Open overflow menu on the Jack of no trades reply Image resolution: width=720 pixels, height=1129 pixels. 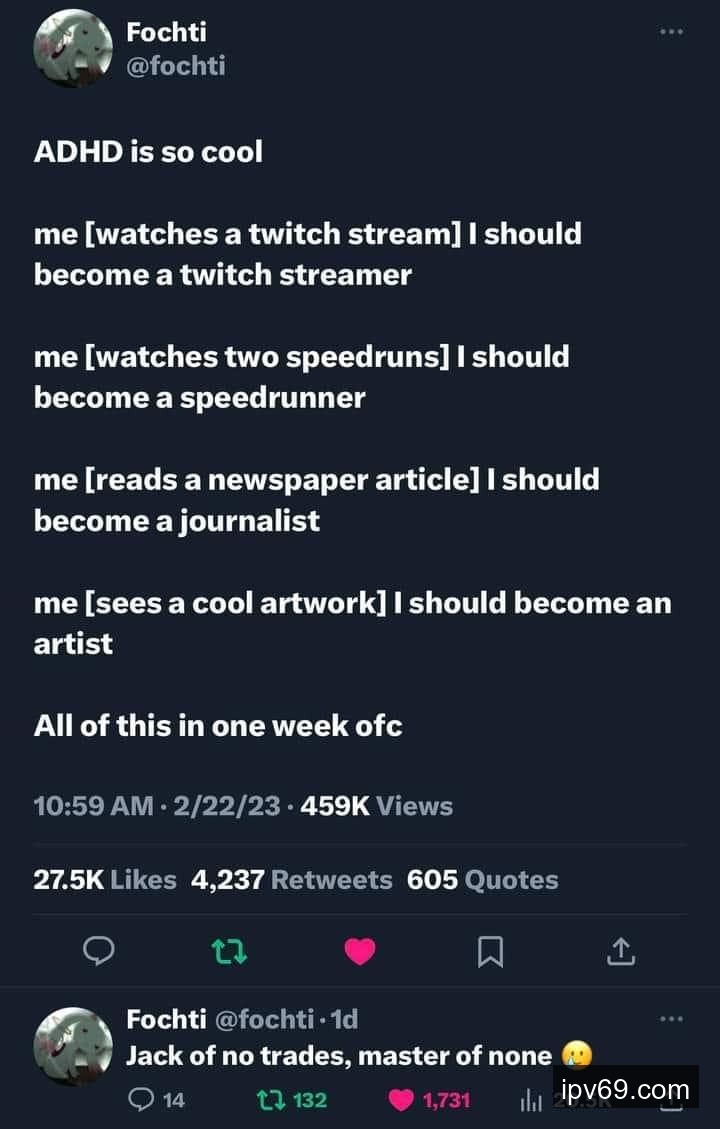[671, 1019]
